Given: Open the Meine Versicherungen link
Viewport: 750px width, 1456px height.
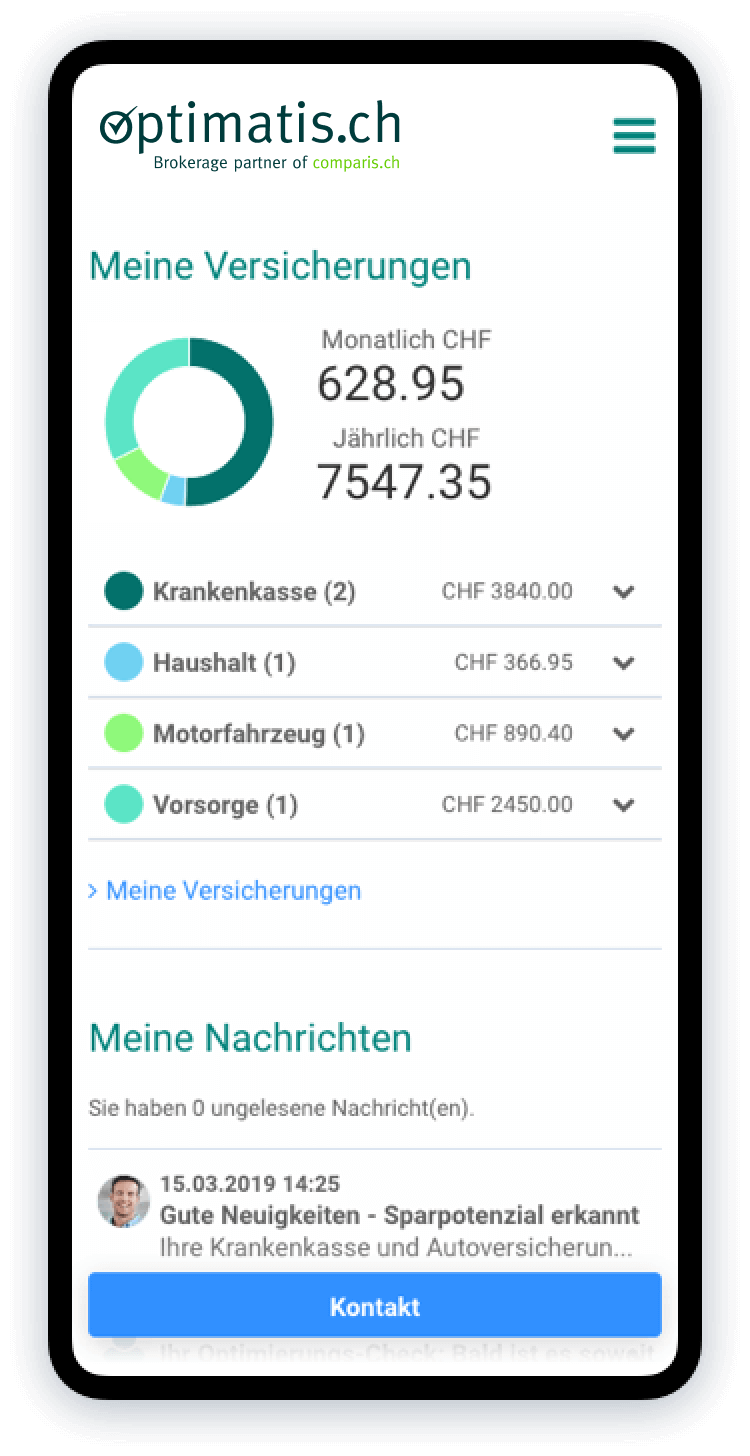Looking at the screenshot, I should tap(232, 891).
